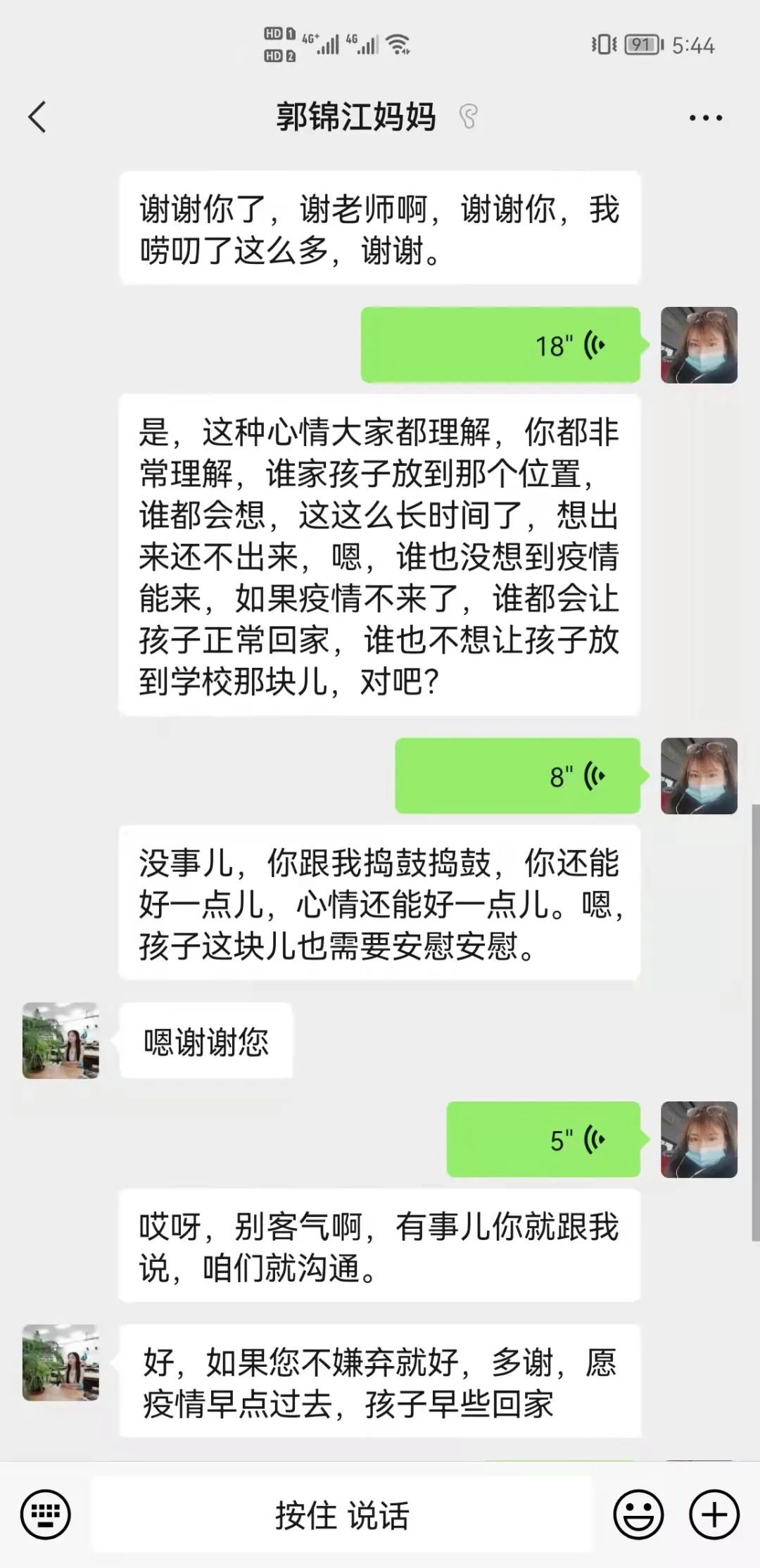Play the 5-second voice message
The width and height of the screenshot is (760, 1568).
pos(542,1139)
